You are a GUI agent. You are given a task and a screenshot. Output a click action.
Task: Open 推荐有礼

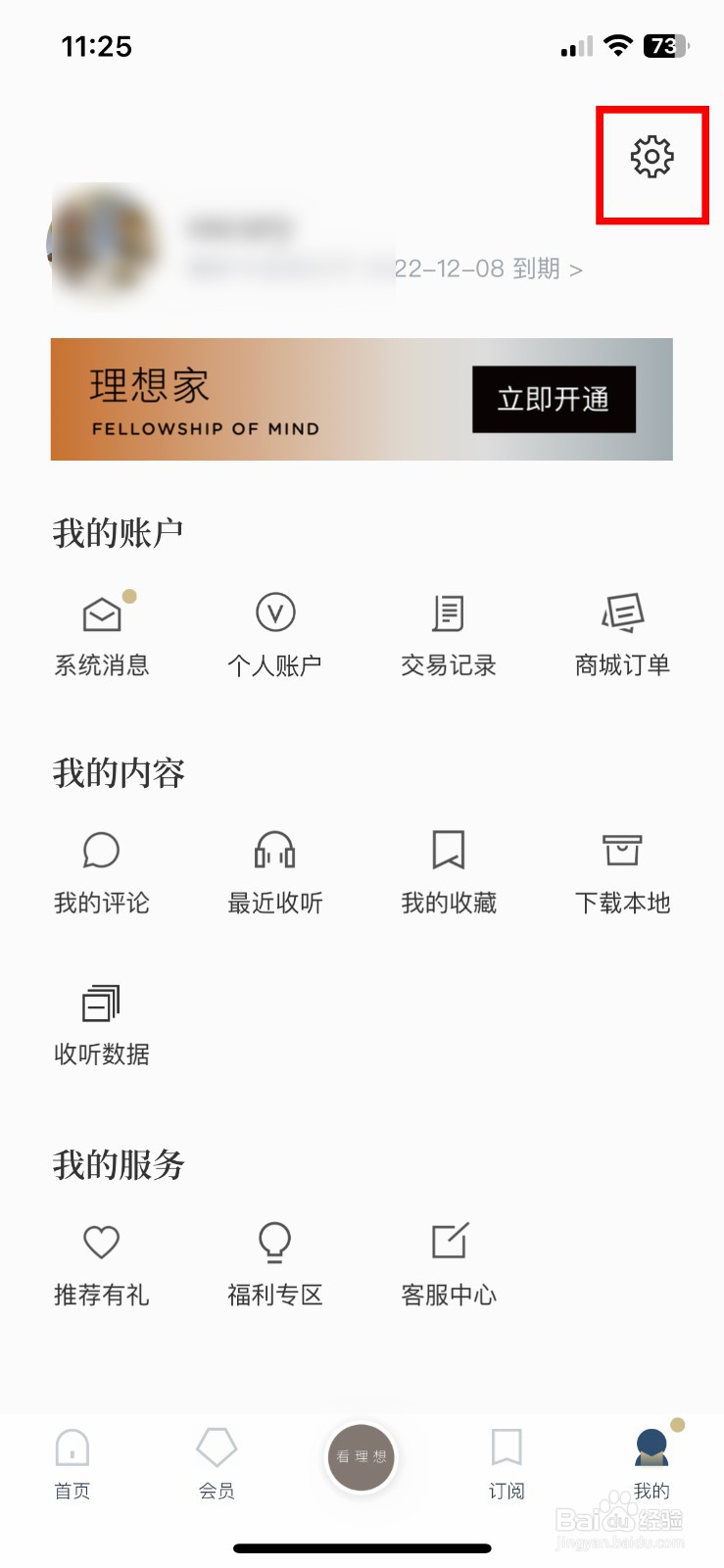pos(102,1265)
